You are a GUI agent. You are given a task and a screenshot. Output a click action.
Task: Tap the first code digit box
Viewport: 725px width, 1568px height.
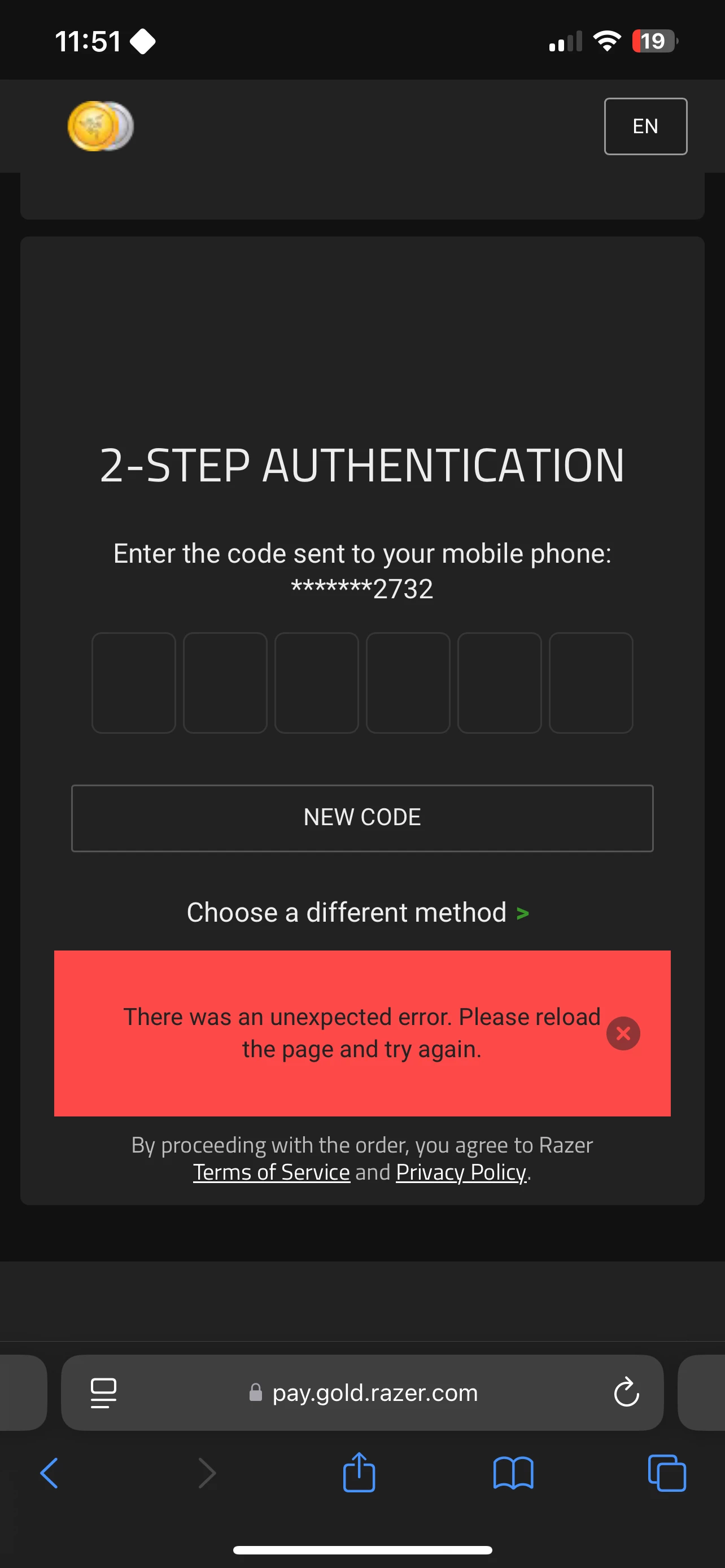tap(133, 682)
